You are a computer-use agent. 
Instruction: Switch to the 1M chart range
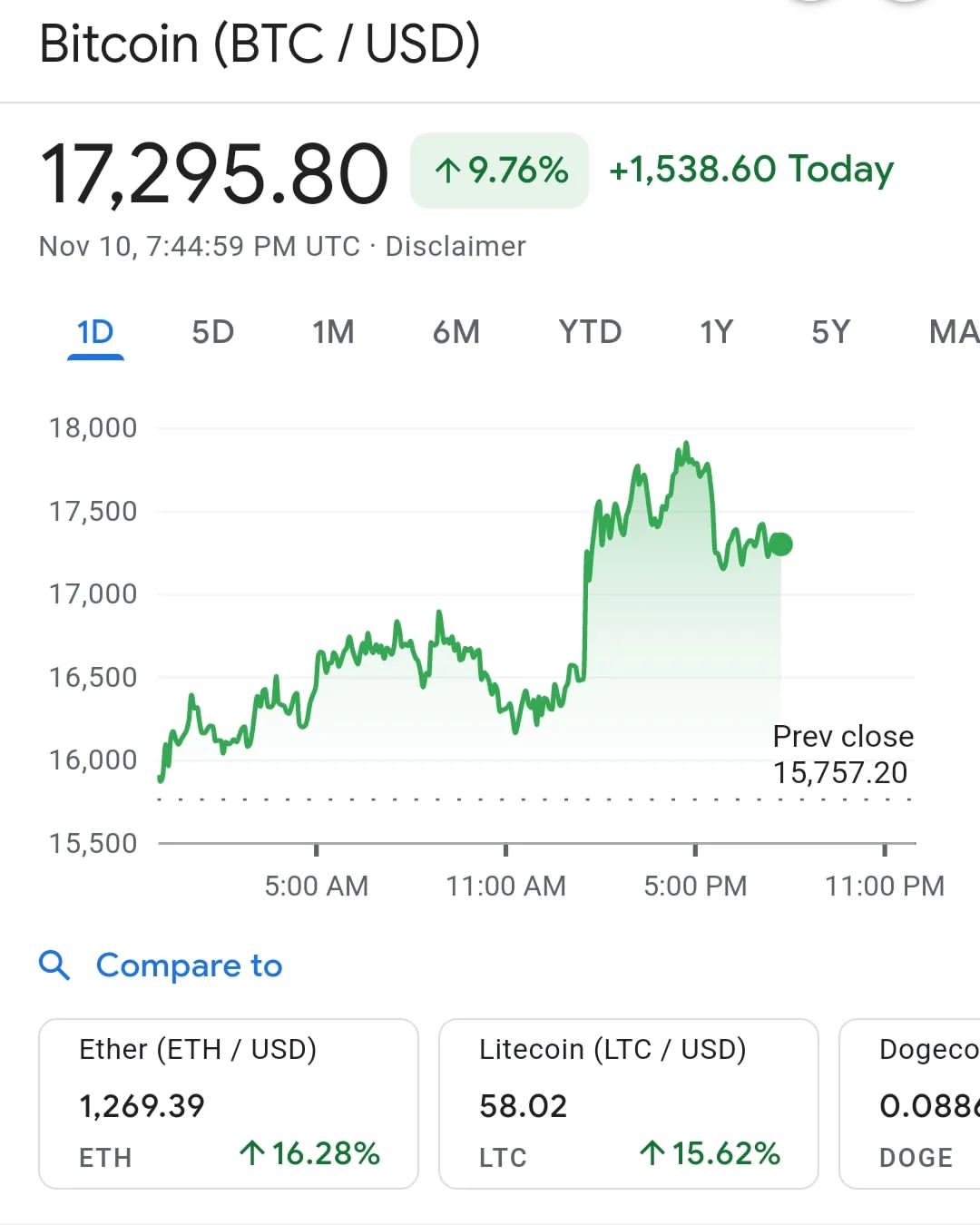click(333, 332)
